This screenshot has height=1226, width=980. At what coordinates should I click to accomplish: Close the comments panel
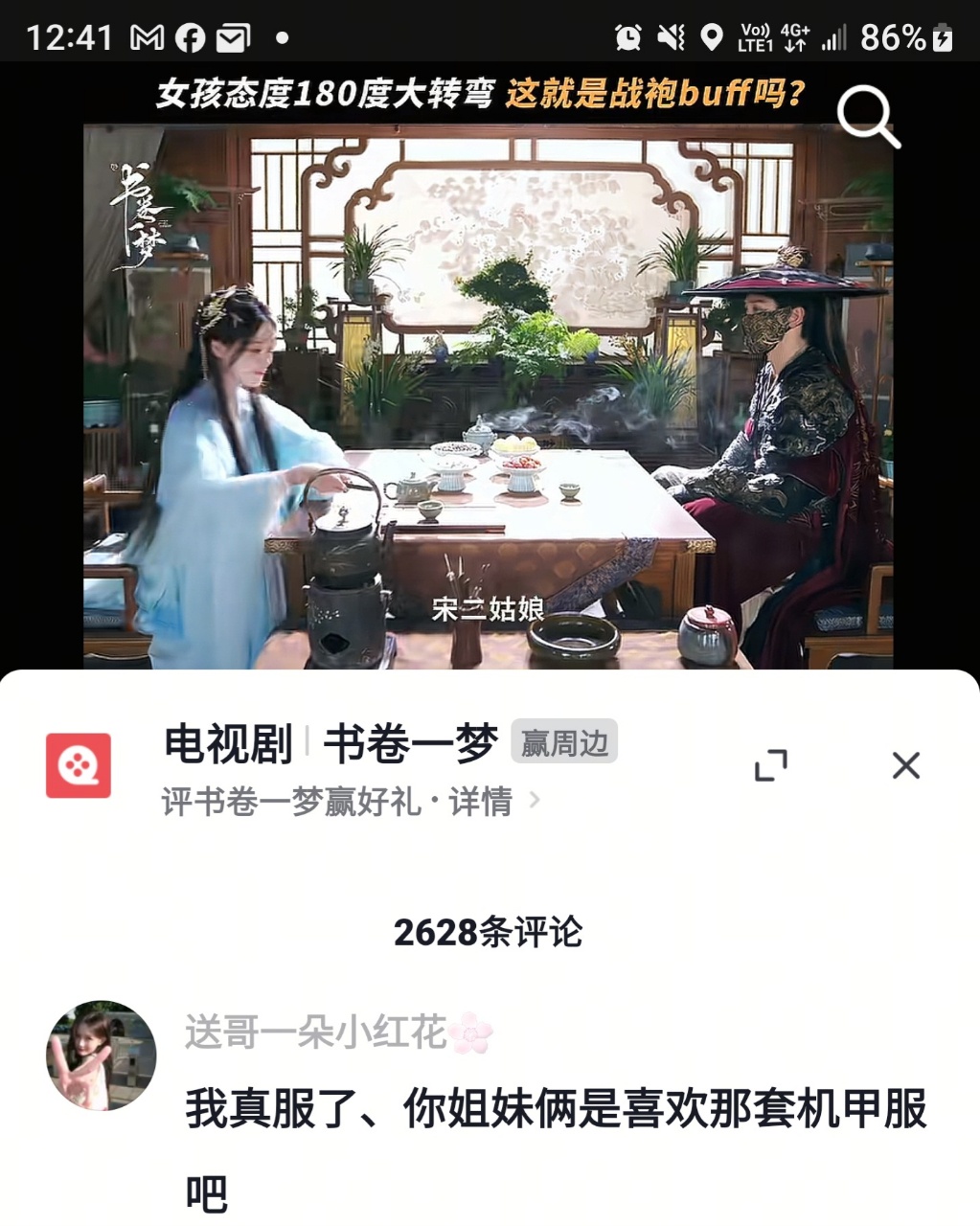905,765
